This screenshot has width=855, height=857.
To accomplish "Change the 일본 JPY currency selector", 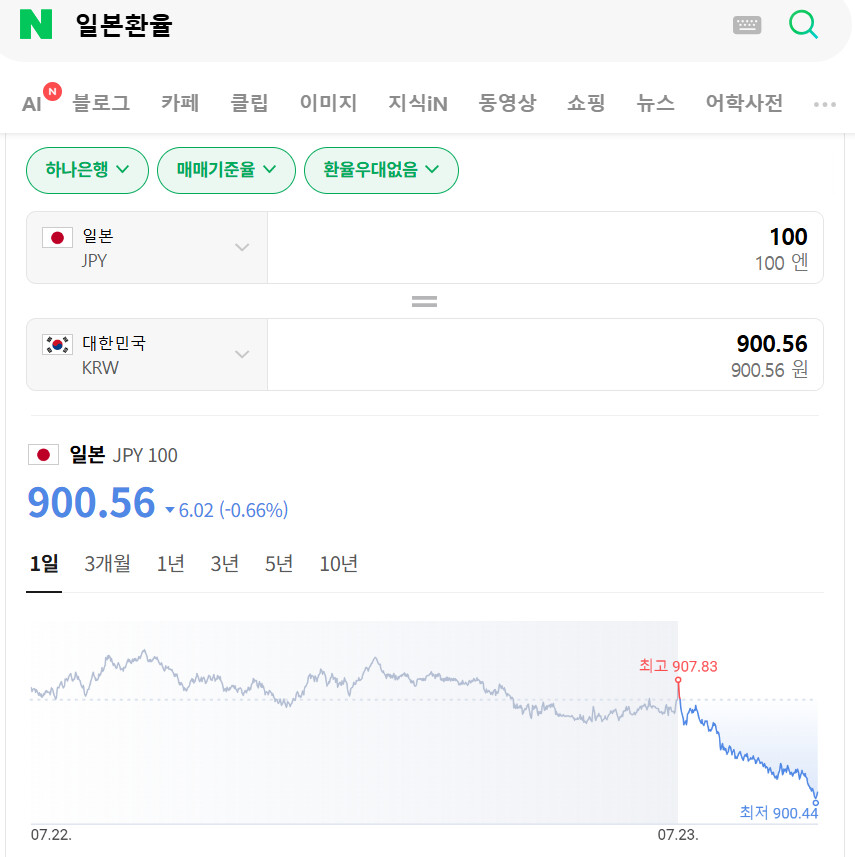I will pos(147,248).
